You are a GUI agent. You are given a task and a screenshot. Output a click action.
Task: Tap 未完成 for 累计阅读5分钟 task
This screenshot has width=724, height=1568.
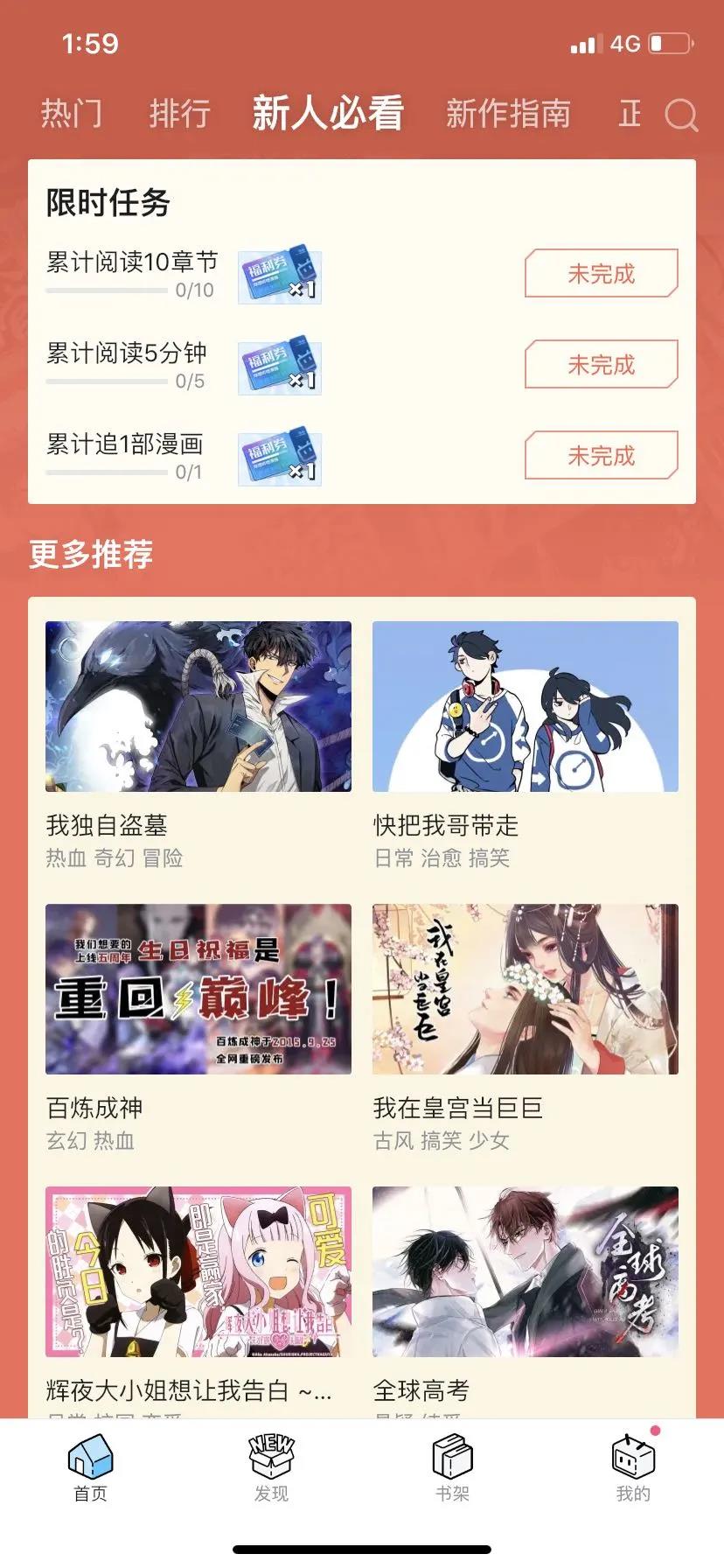coord(601,364)
